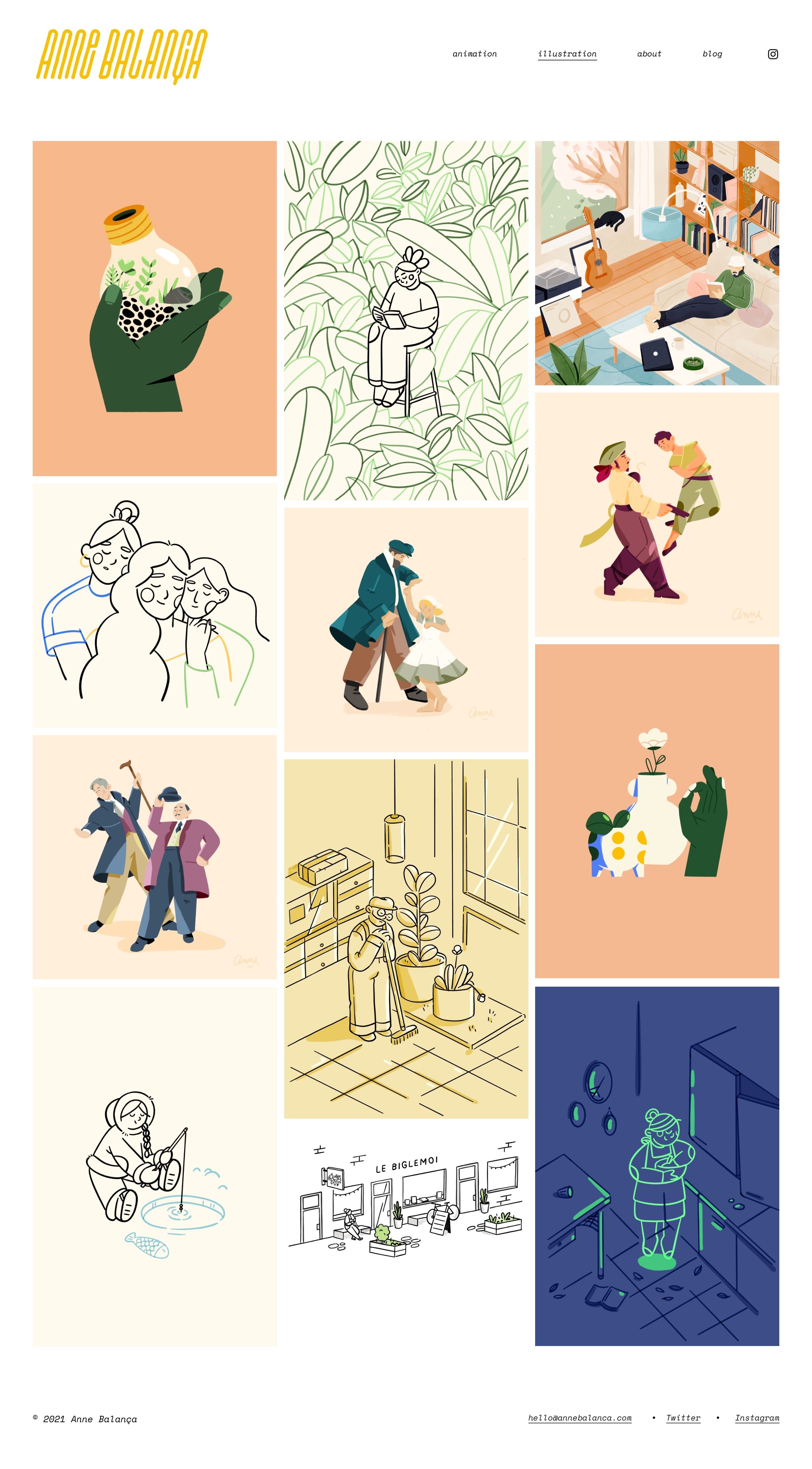Go to the about page
This screenshot has width=812, height=1469.
pyautogui.click(x=649, y=54)
